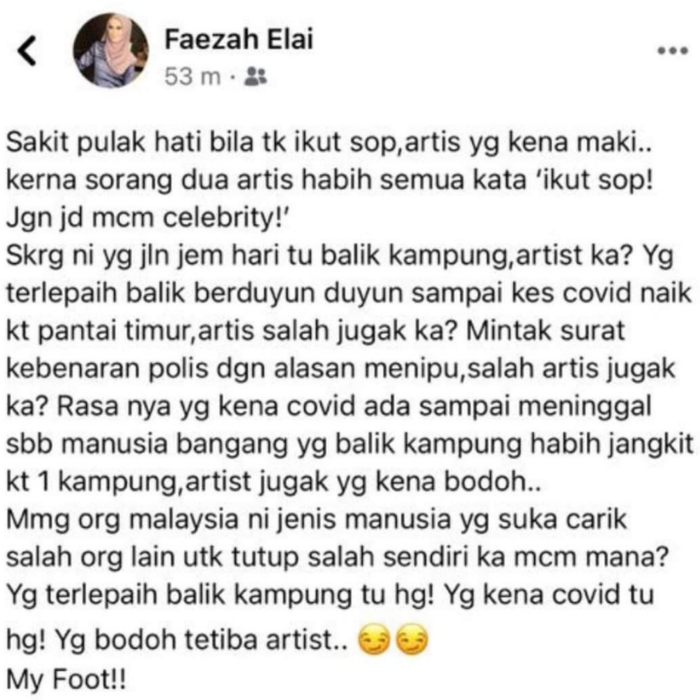
Task: Open the post's three-dot options menu
Action: pos(670,50)
